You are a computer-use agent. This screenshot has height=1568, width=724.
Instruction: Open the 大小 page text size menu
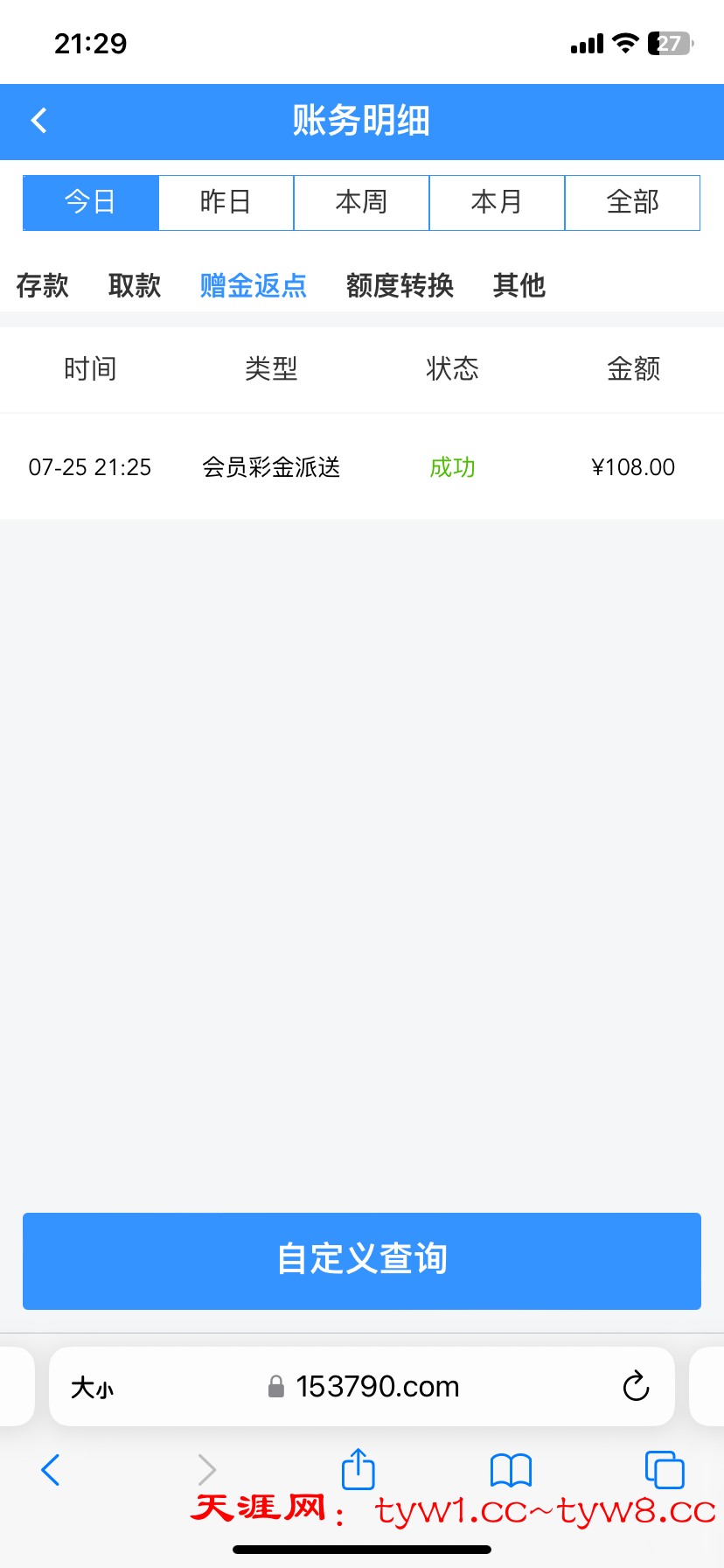tap(92, 1388)
